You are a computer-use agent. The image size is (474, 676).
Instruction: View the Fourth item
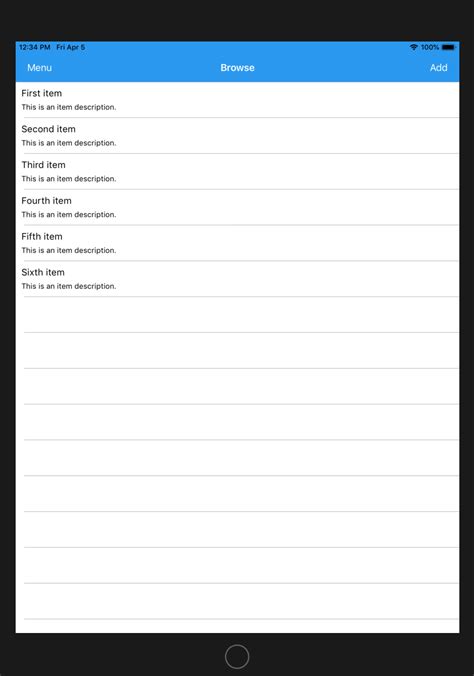237,207
